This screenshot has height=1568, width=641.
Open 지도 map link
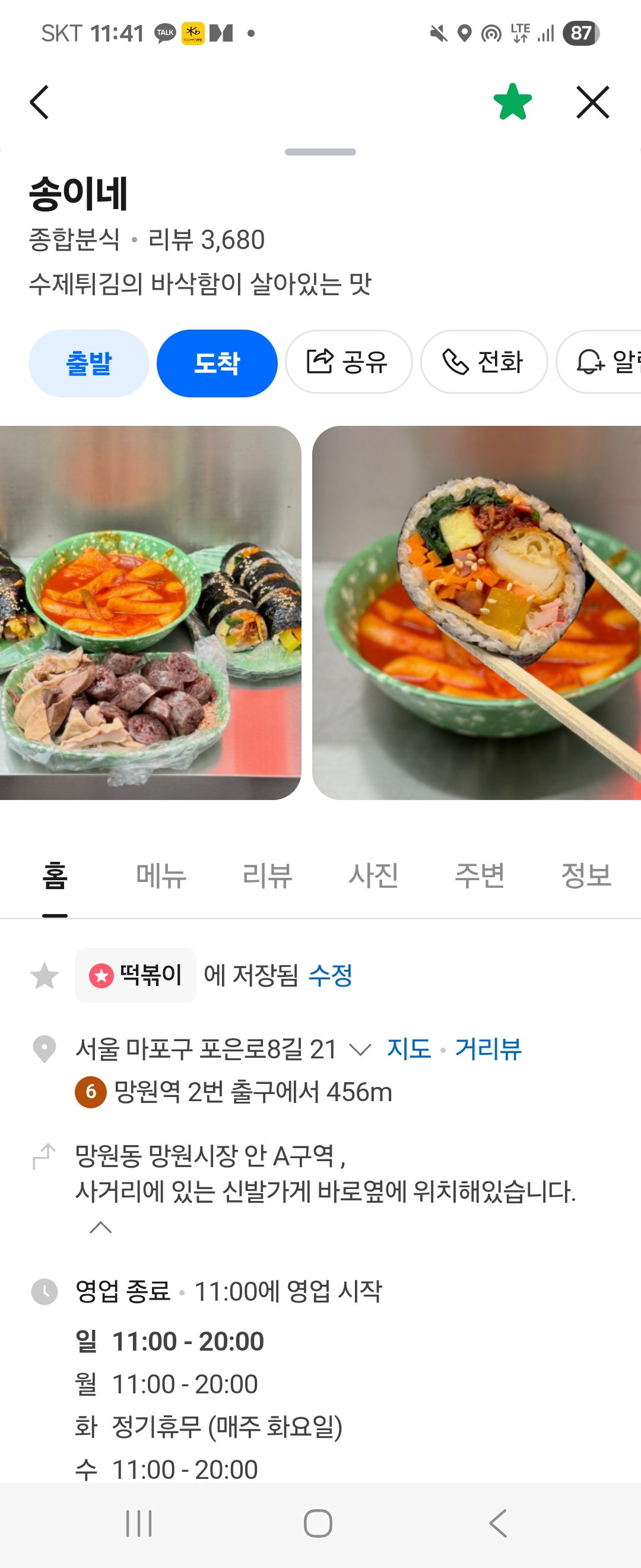[x=409, y=1049]
